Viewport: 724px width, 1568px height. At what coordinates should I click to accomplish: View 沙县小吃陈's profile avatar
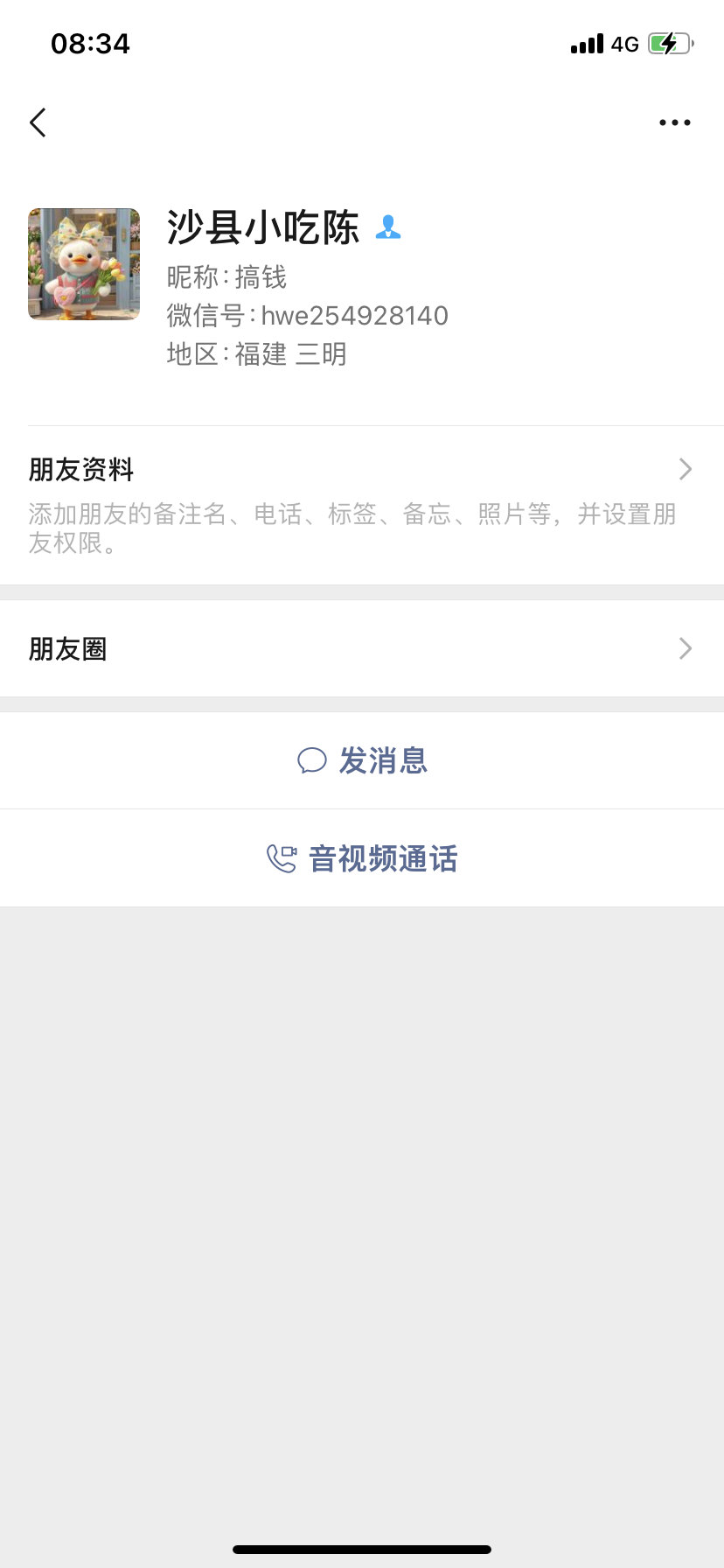pos(84,264)
